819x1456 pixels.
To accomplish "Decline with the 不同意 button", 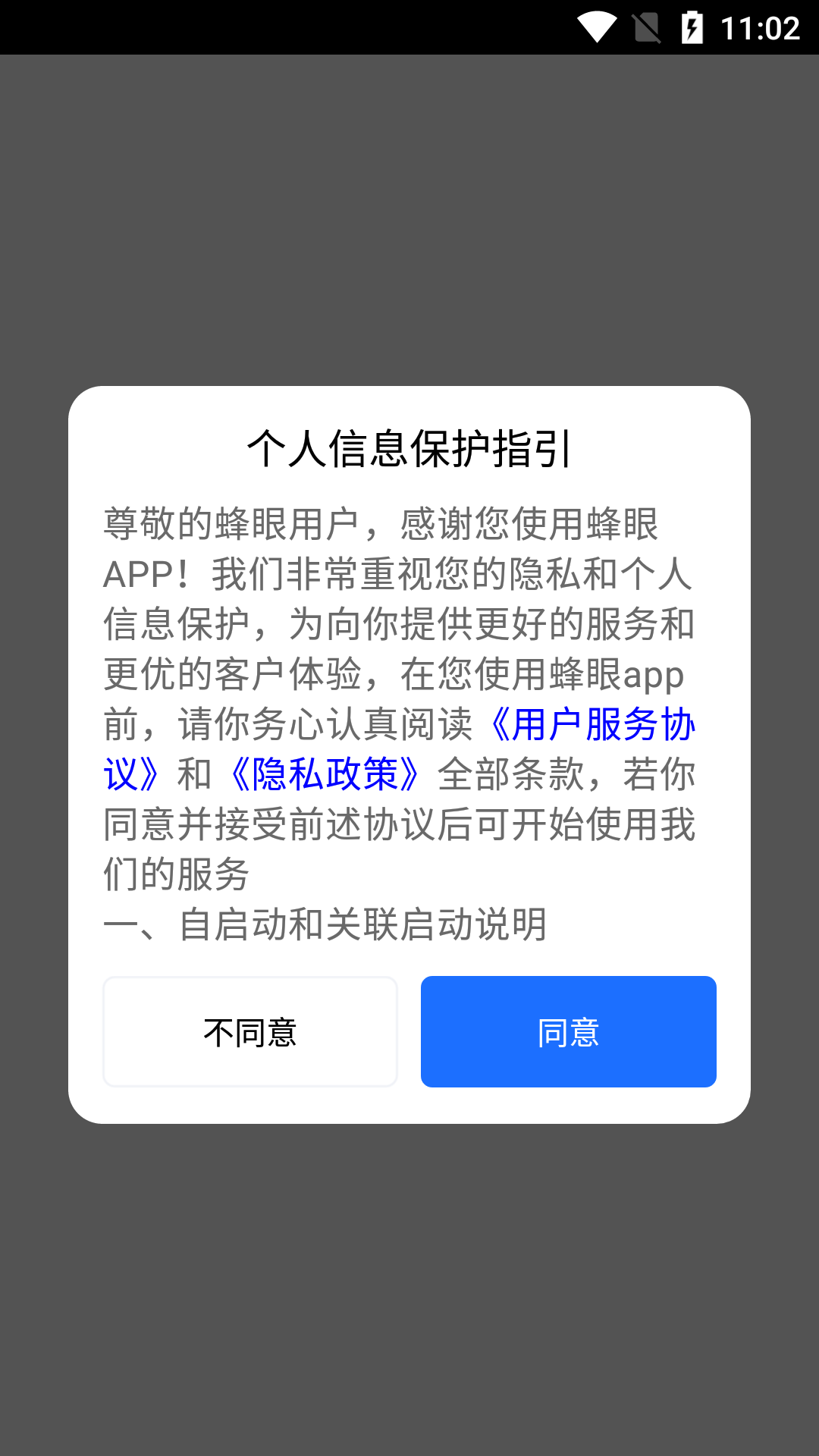I will (250, 1031).
